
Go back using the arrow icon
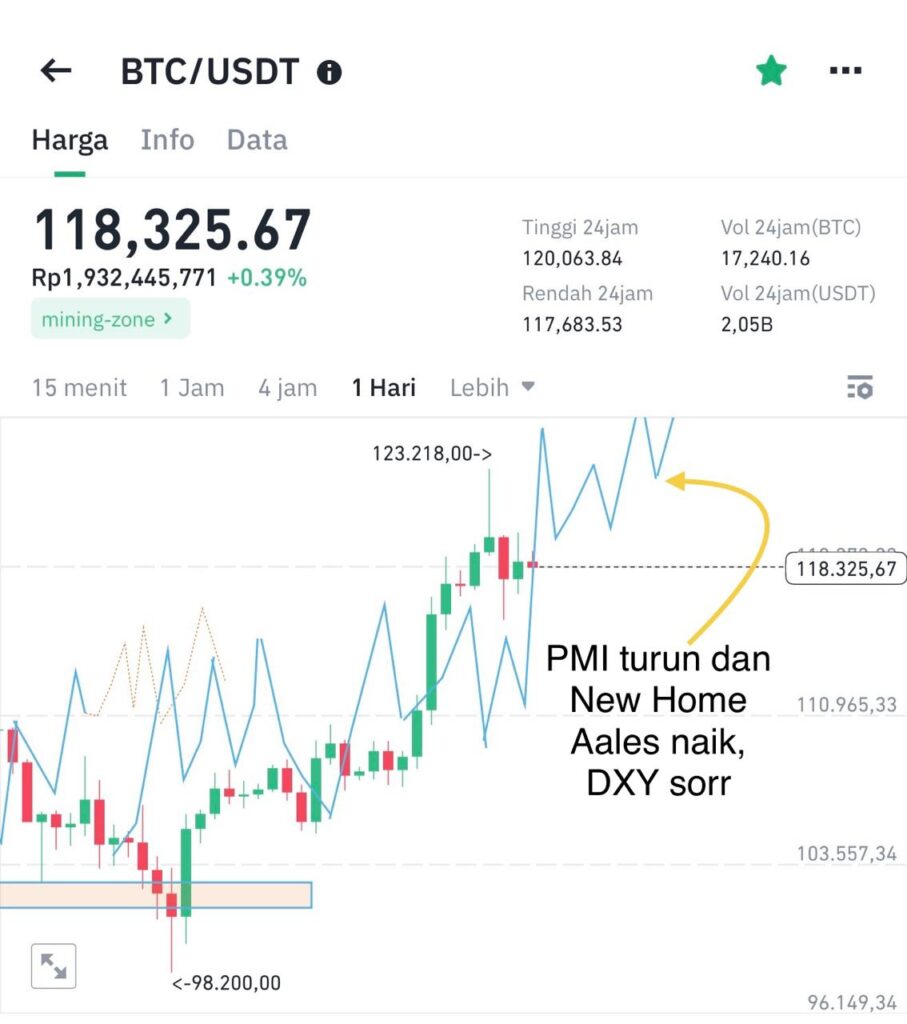click(56, 71)
